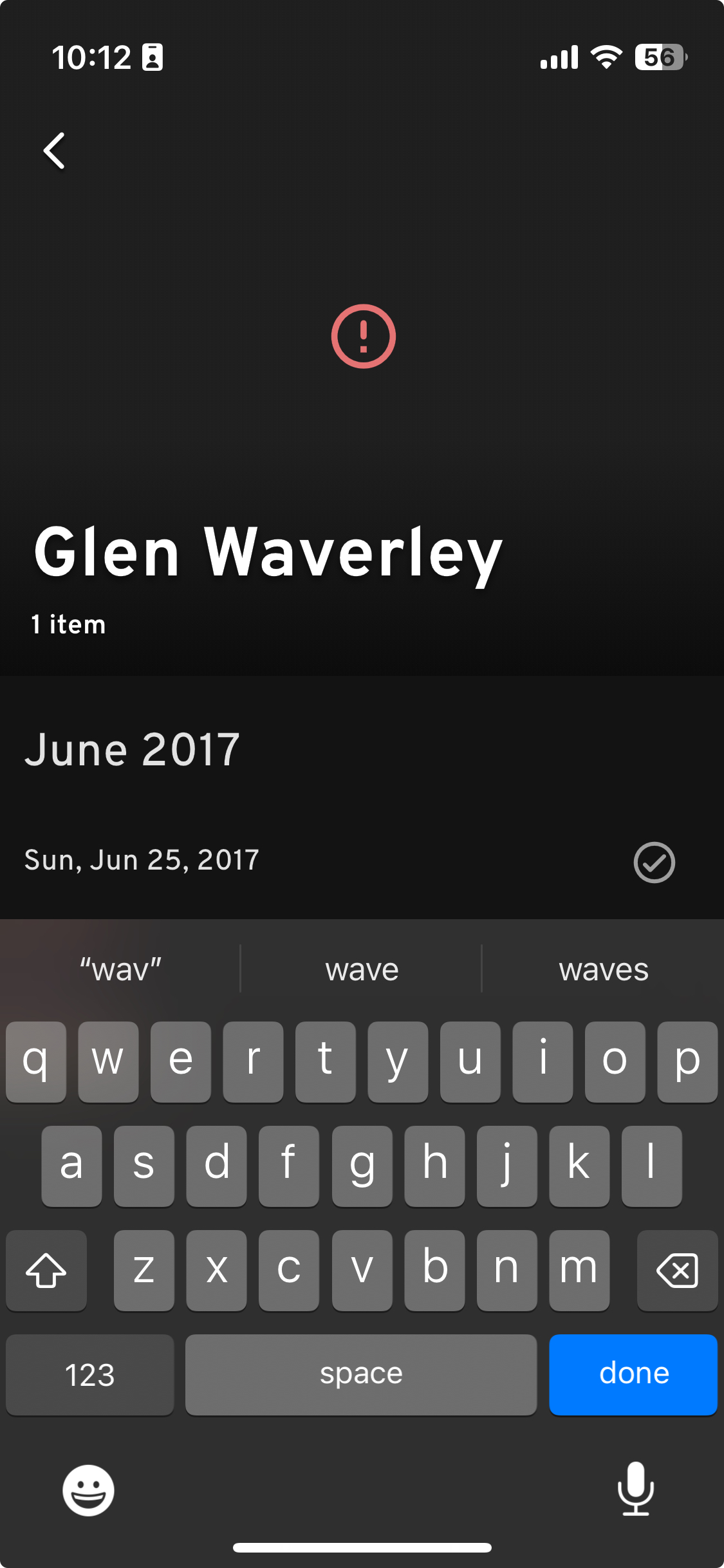Tap the blue done key
This screenshot has width=724, height=1568.
(x=633, y=1374)
